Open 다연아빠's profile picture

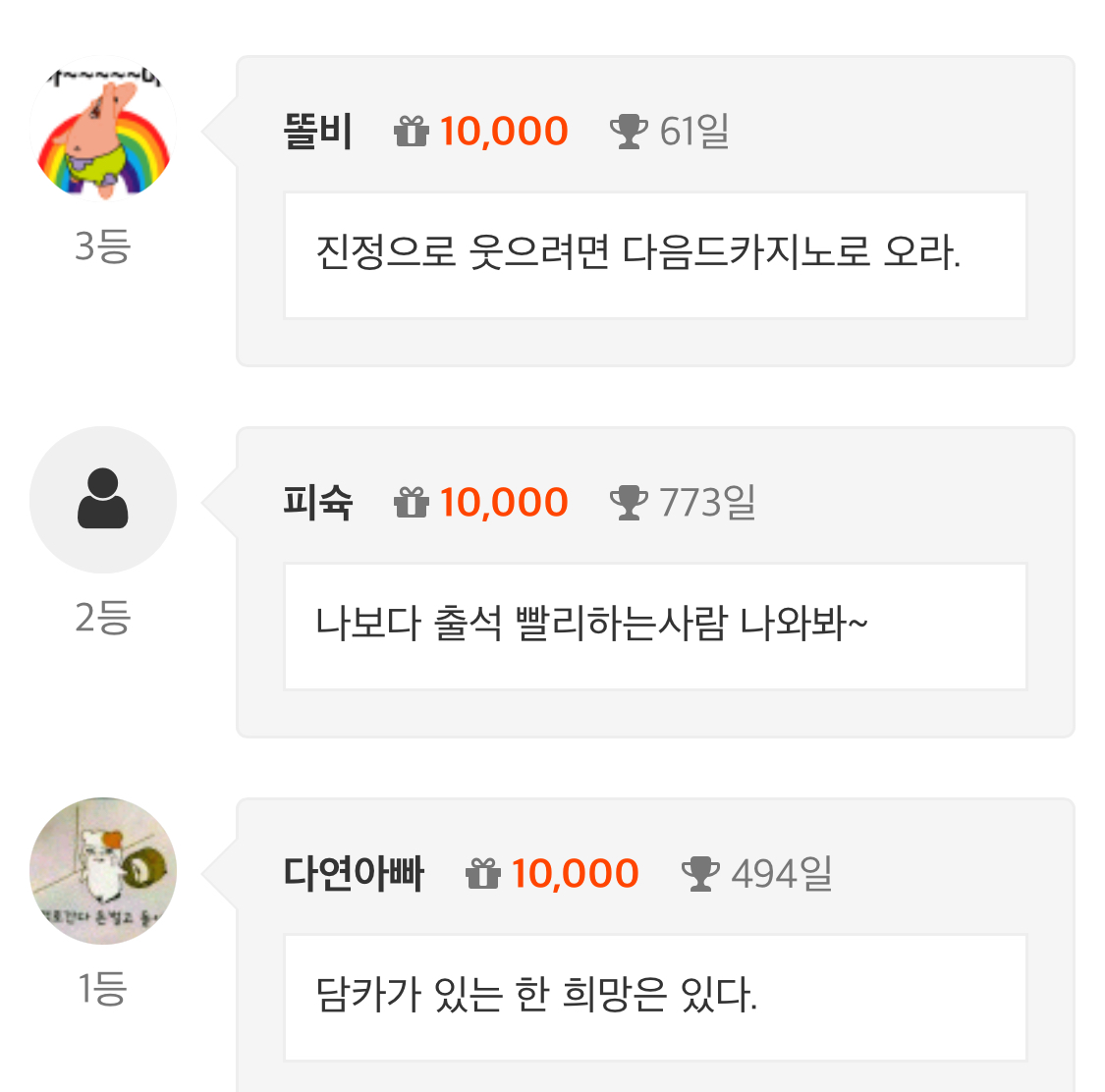tap(103, 871)
